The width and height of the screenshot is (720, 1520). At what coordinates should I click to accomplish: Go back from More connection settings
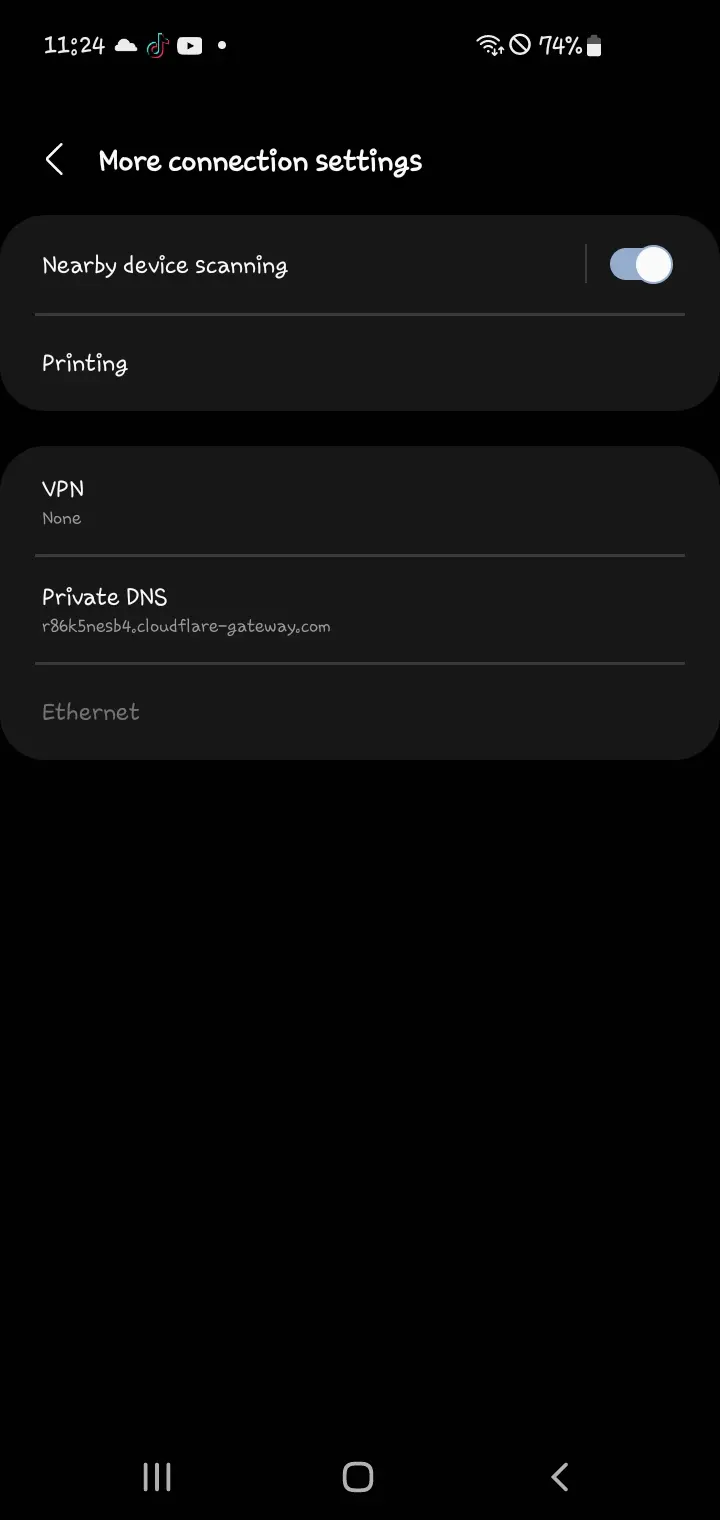pos(55,160)
